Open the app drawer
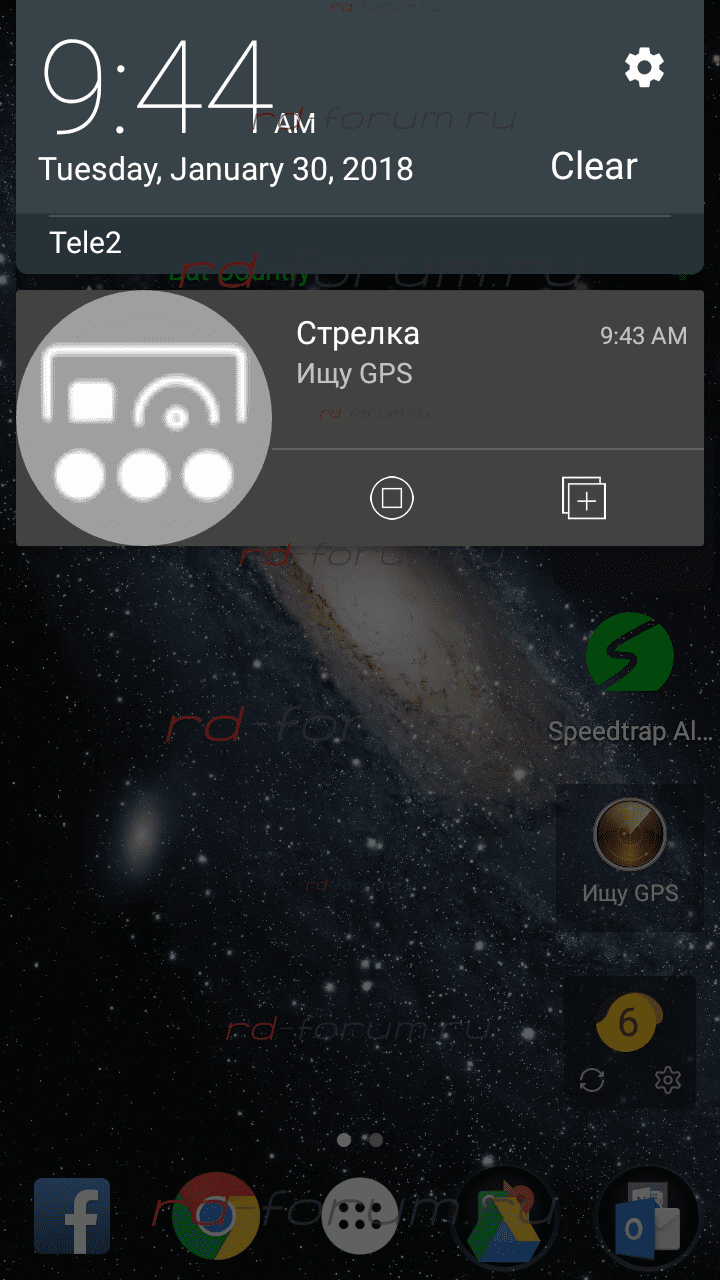The width and height of the screenshot is (720, 1280). pos(360,1216)
